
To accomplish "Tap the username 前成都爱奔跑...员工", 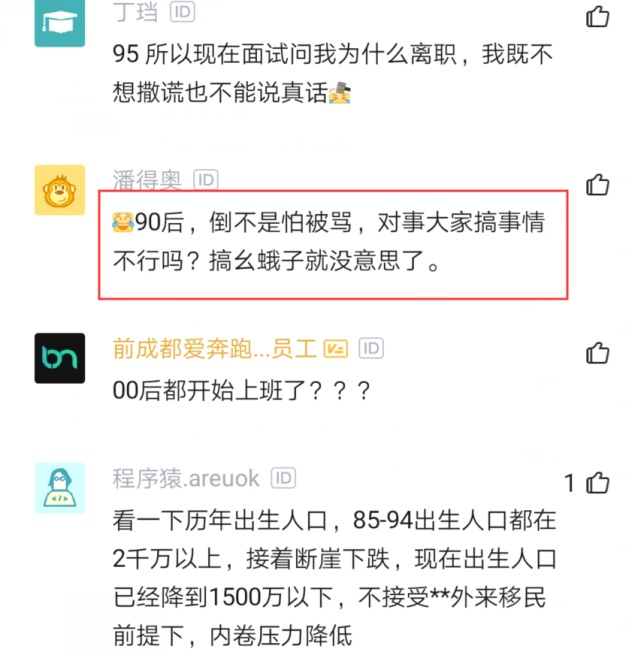I will 215,349.
